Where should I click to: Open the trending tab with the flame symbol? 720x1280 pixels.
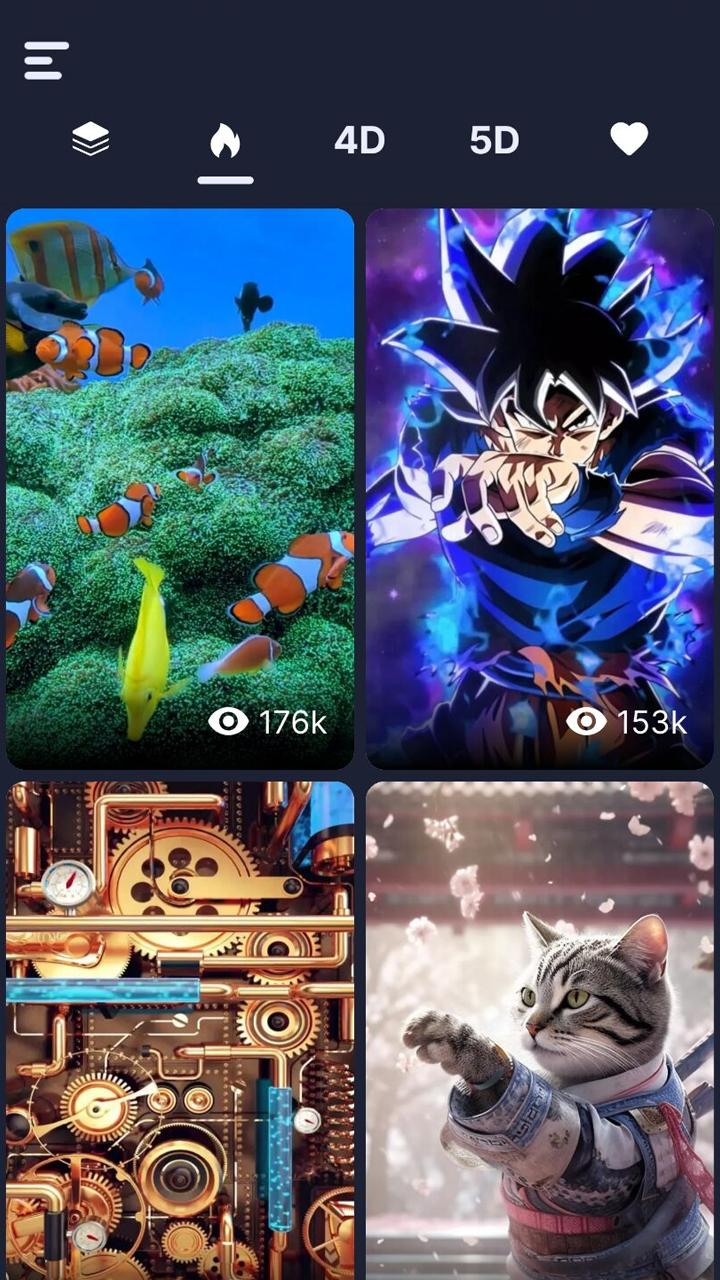(225, 140)
